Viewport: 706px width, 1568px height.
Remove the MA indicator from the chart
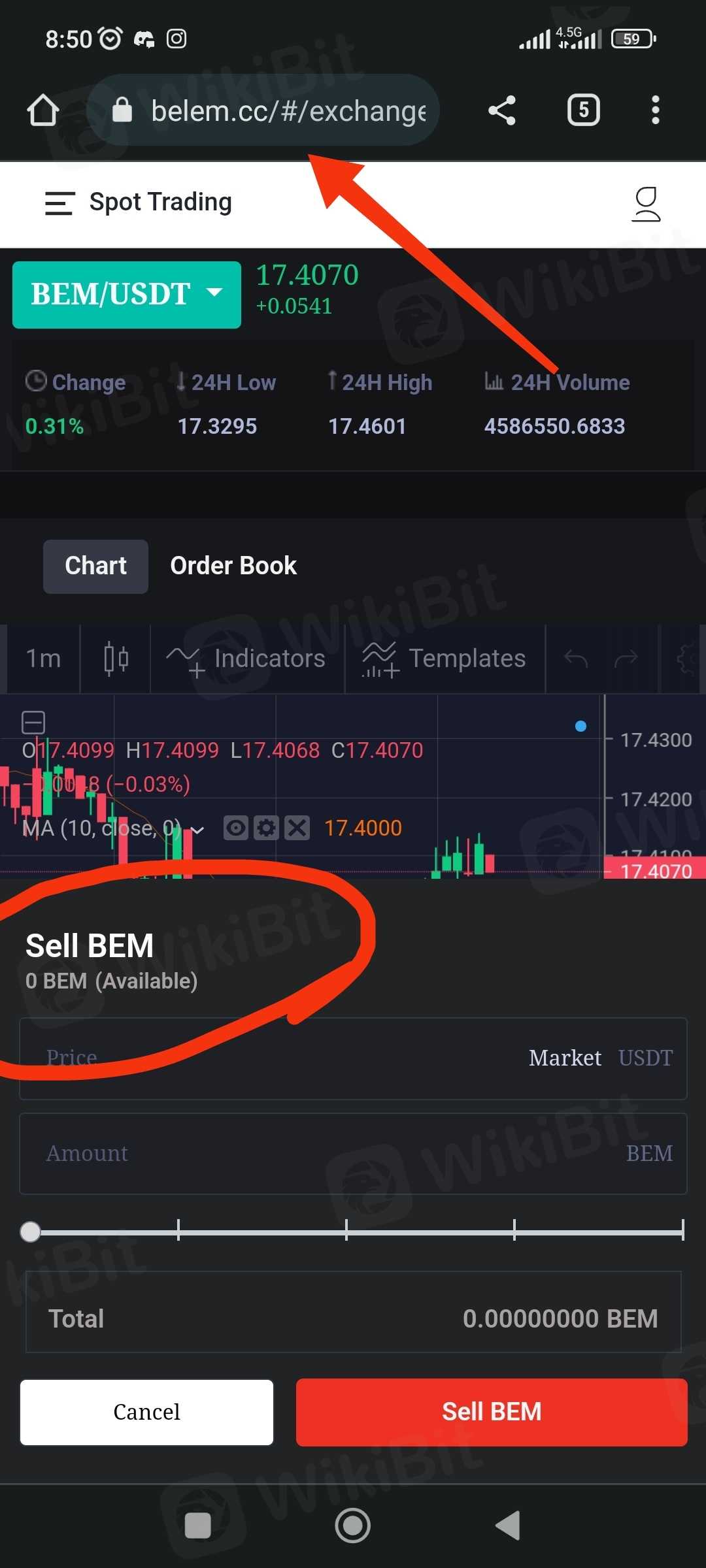click(297, 828)
